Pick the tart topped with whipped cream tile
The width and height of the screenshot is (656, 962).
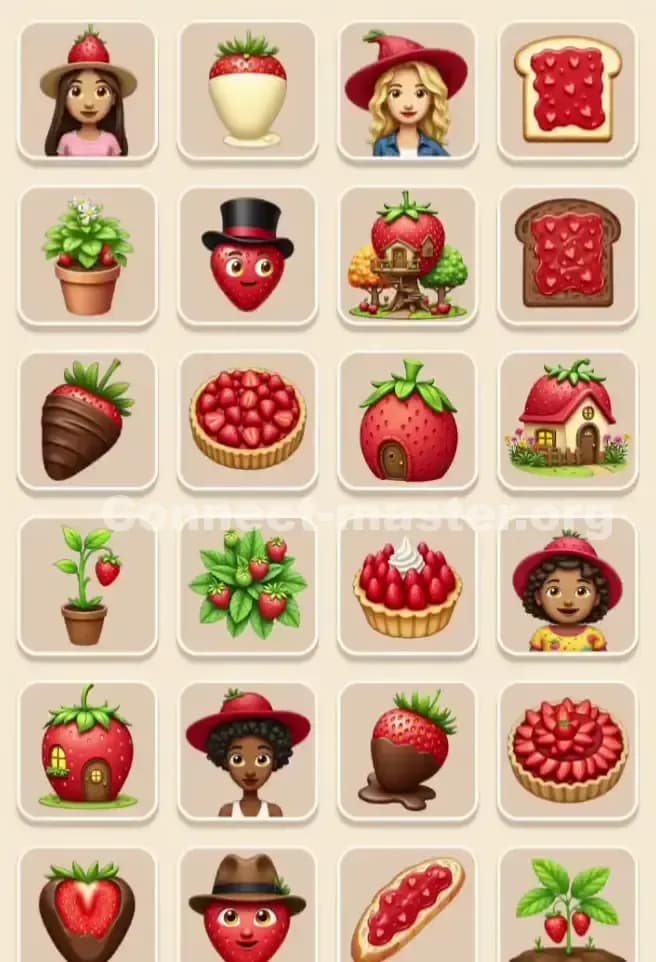coord(407,586)
